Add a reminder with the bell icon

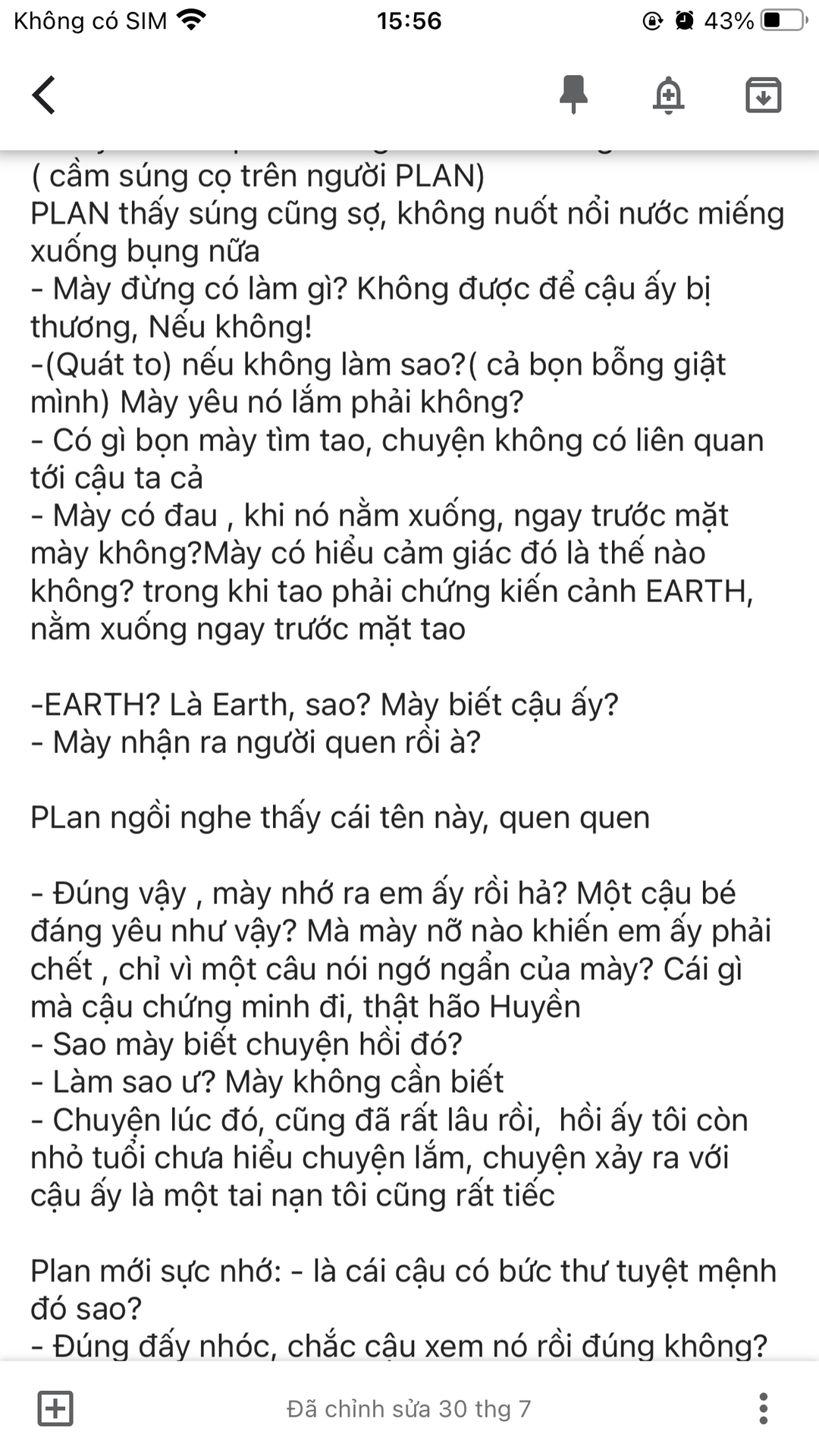[668, 96]
